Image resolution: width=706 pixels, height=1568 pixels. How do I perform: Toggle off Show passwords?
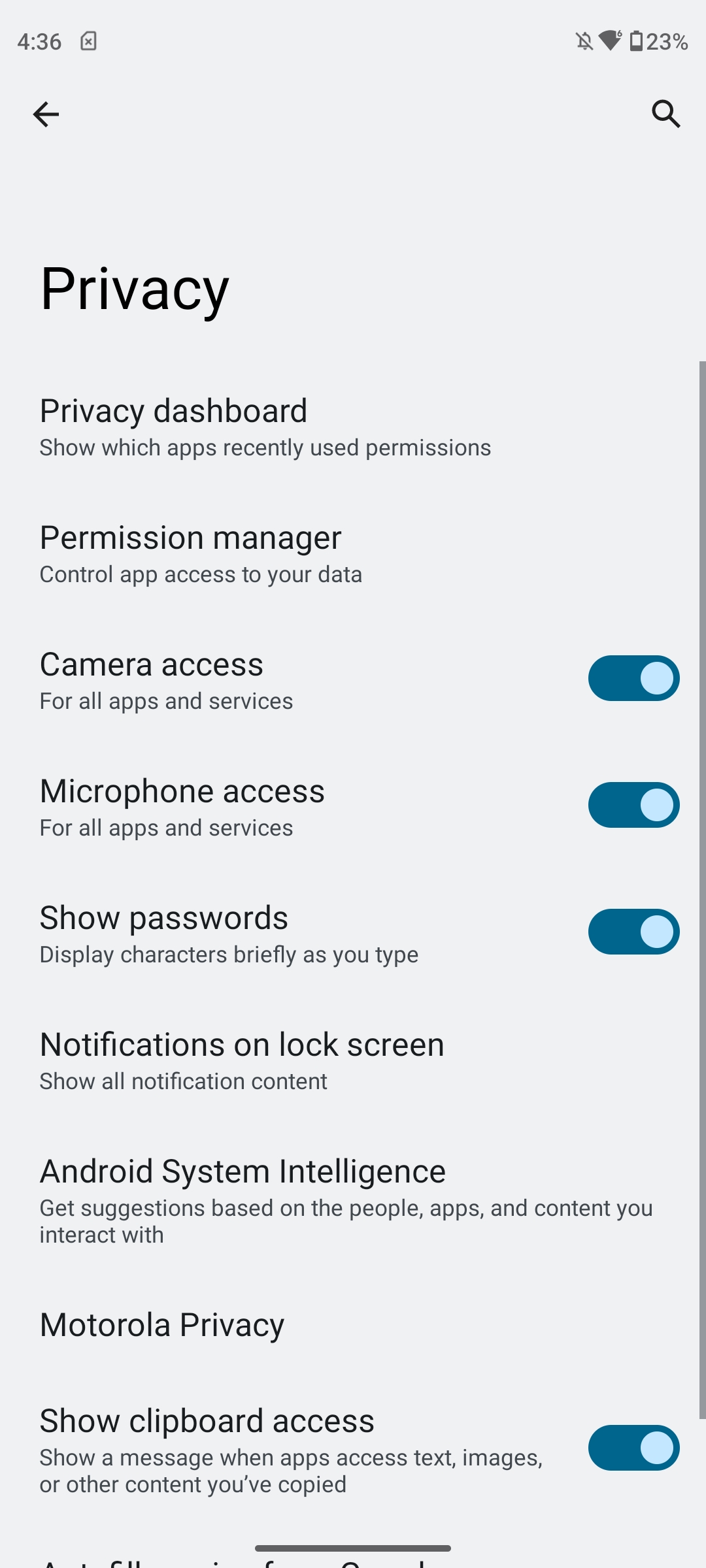(633, 932)
